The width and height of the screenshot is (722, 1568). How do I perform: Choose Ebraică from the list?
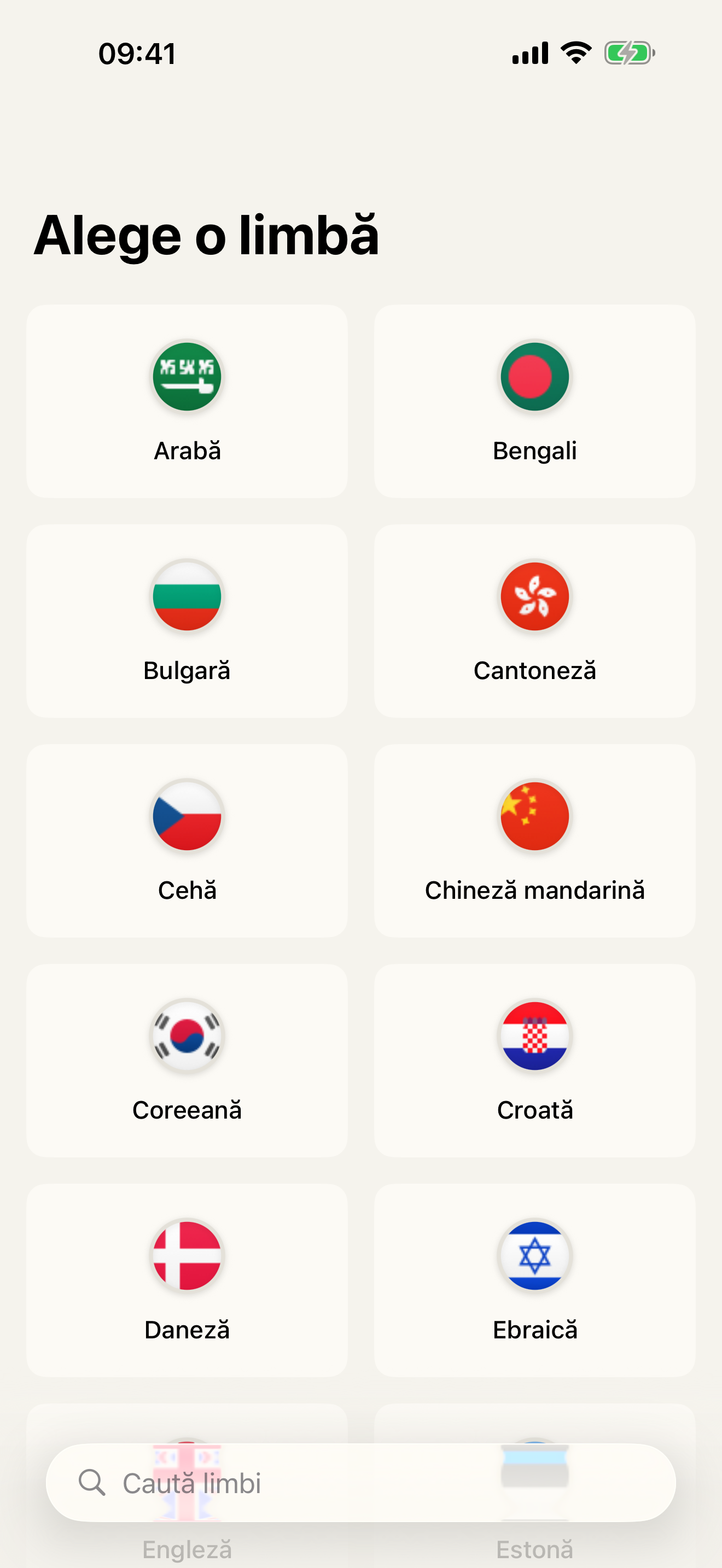pyautogui.click(x=534, y=1280)
